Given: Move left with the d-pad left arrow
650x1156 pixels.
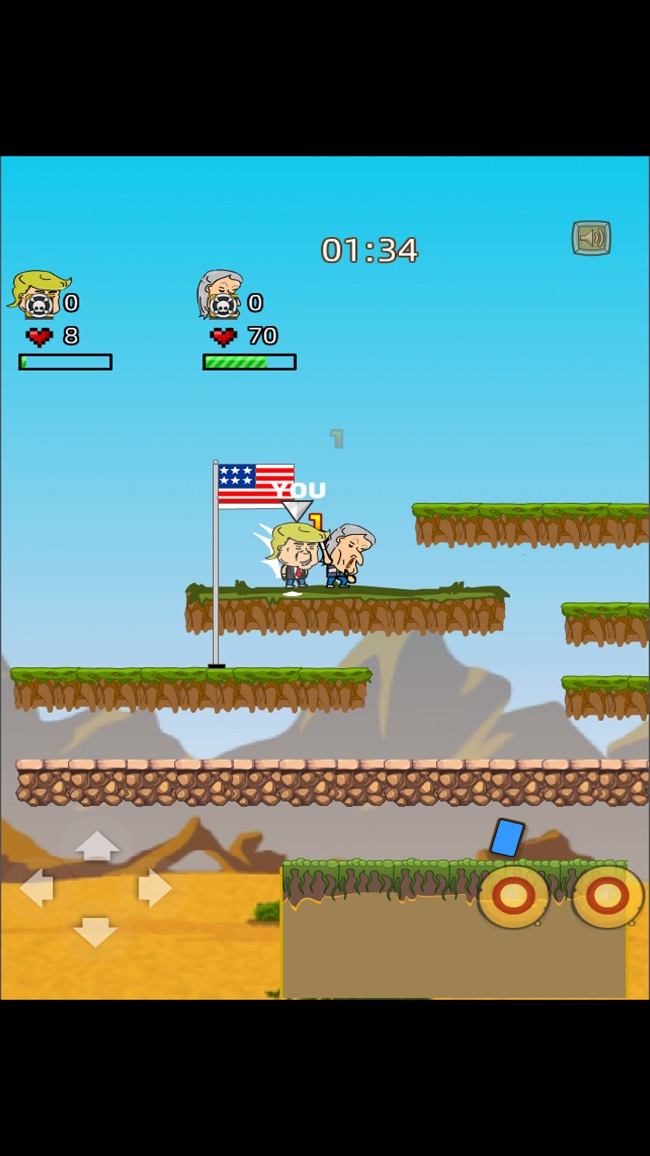Looking at the screenshot, I should (37, 888).
